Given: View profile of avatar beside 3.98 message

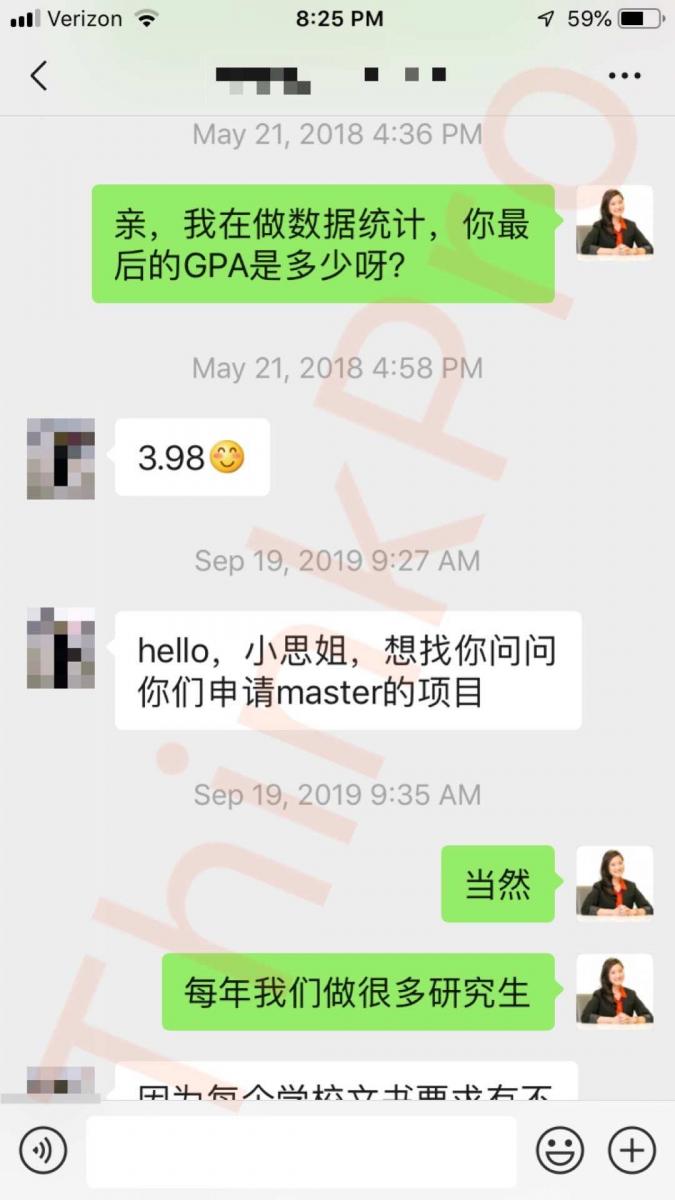Looking at the screenshot, I should (x=61, y=459).
